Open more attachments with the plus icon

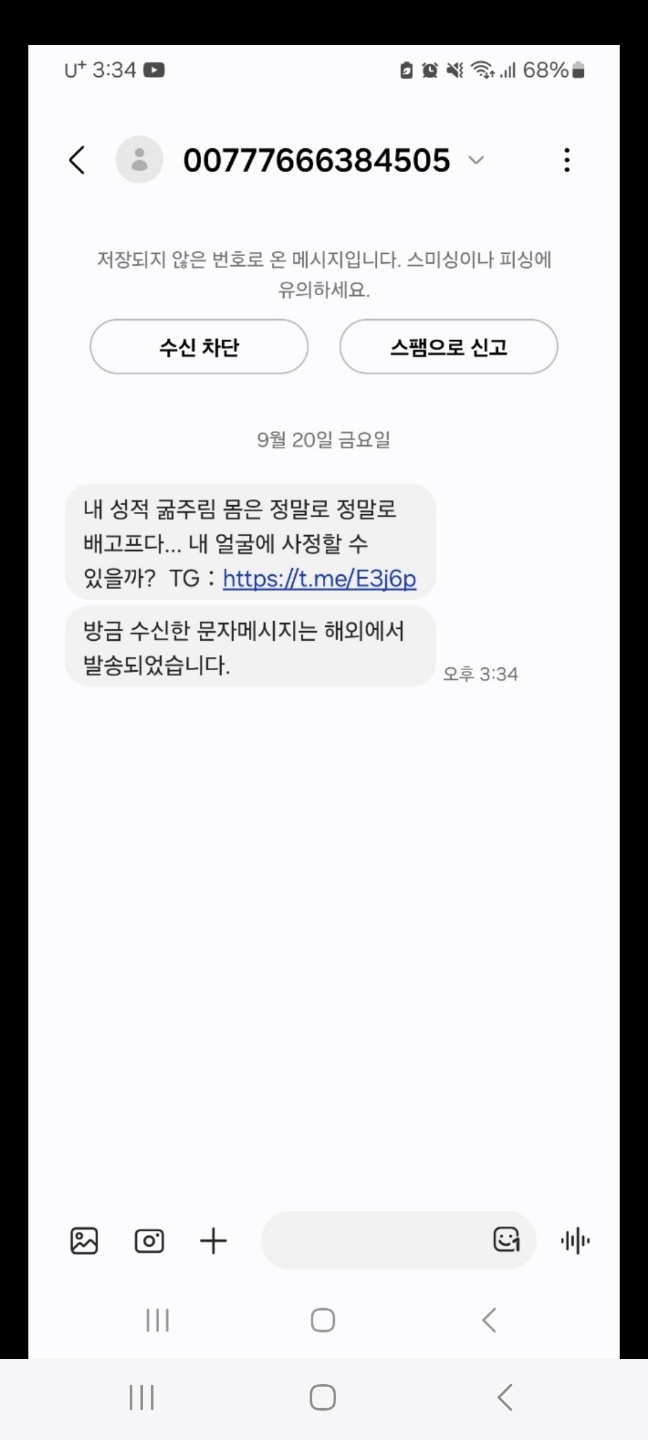coord(213,1241)
